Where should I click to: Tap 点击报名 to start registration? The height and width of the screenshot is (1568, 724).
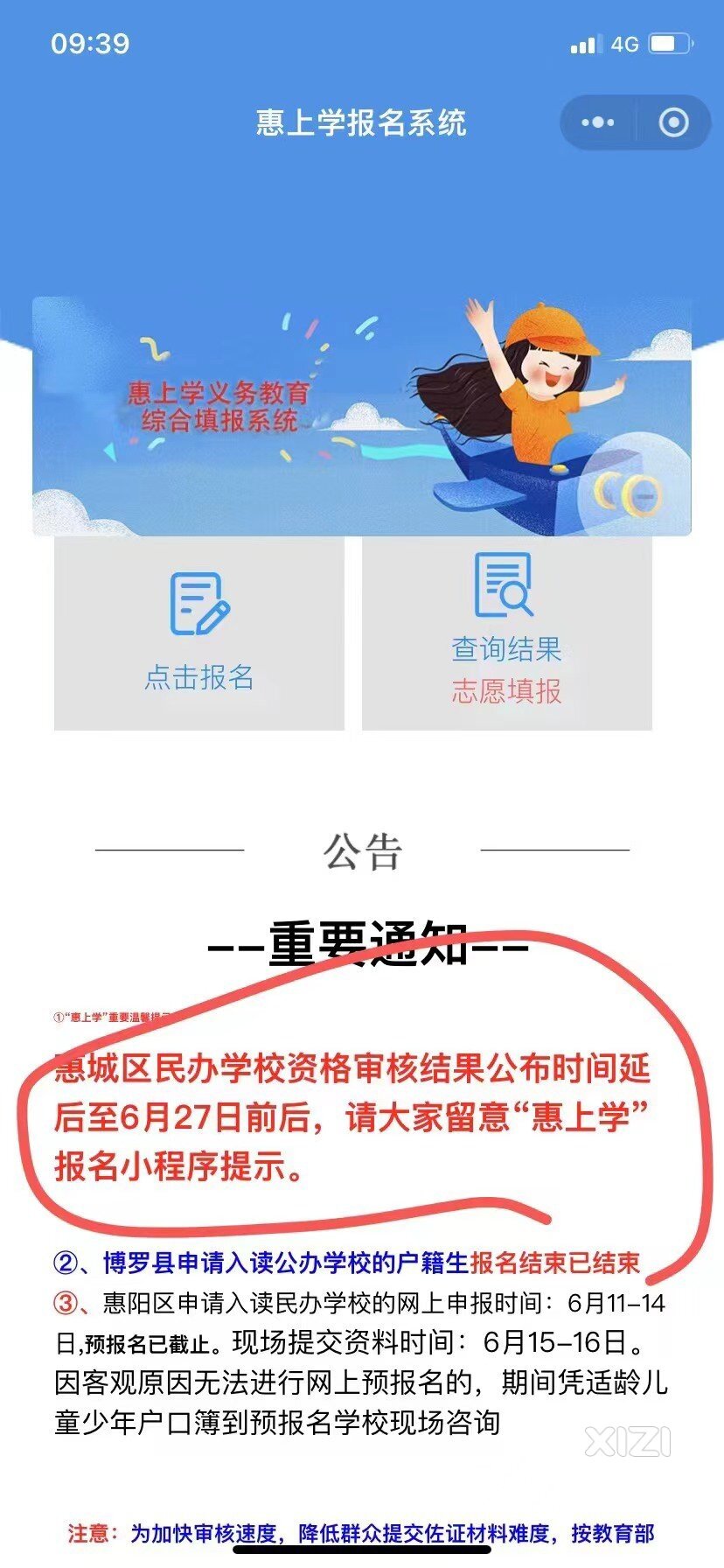tap(199, 634)
